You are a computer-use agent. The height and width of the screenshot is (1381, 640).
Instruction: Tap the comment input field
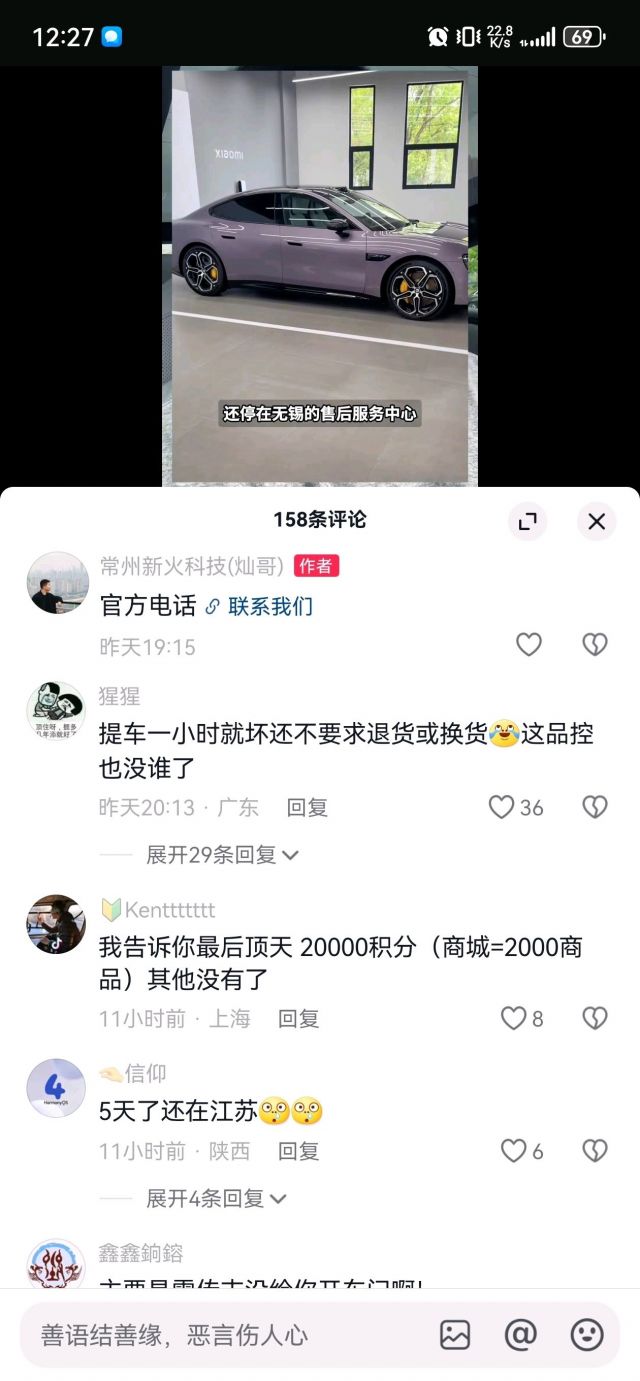tap(220, 1335)
